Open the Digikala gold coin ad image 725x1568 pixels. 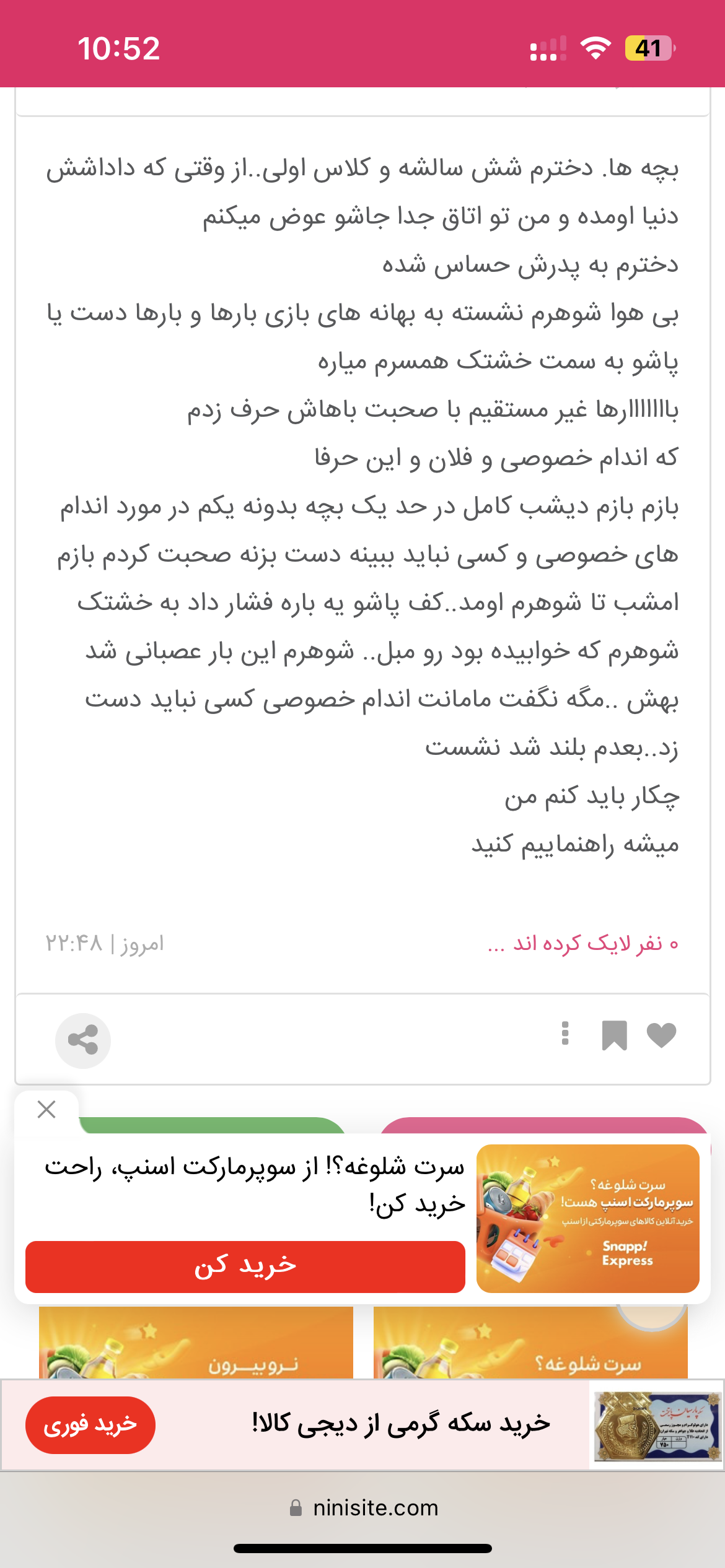[656, 1425]
